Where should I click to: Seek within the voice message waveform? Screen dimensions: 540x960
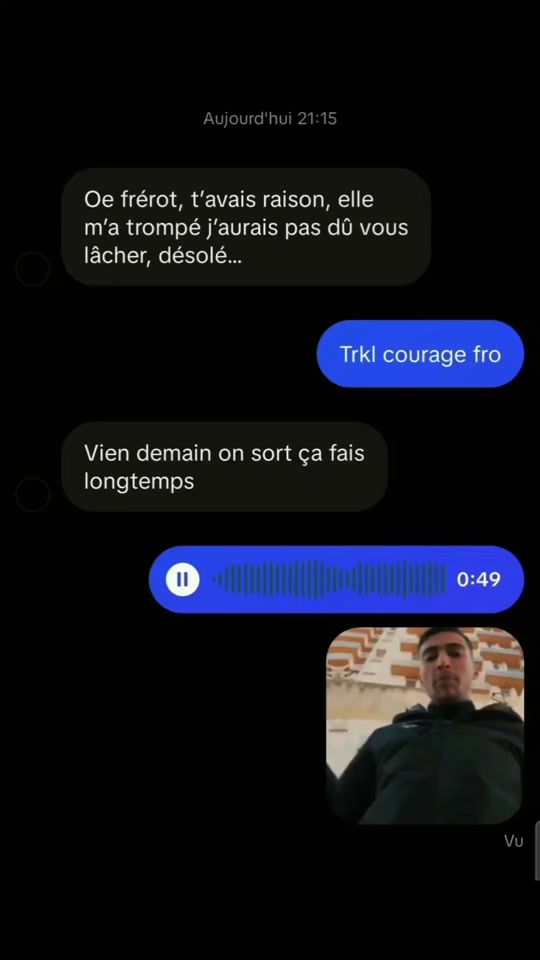click(329, 579)
